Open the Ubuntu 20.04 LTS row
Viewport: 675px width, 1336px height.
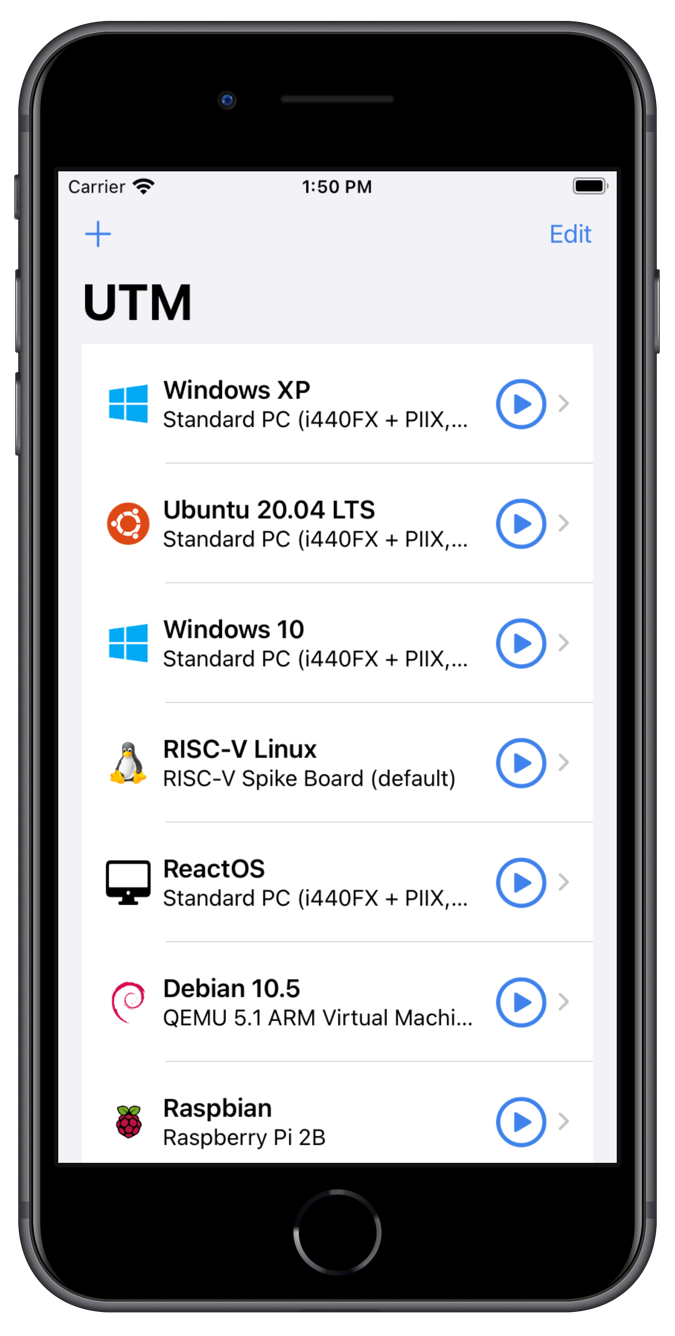point(300,524)
